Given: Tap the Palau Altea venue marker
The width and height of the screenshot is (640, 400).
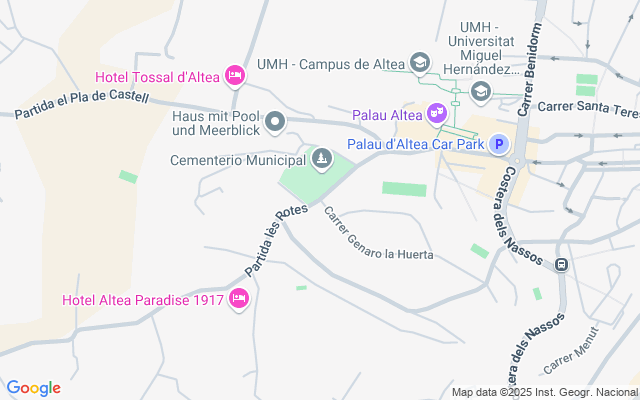Looking at the screenshot, I should [436, 113].
